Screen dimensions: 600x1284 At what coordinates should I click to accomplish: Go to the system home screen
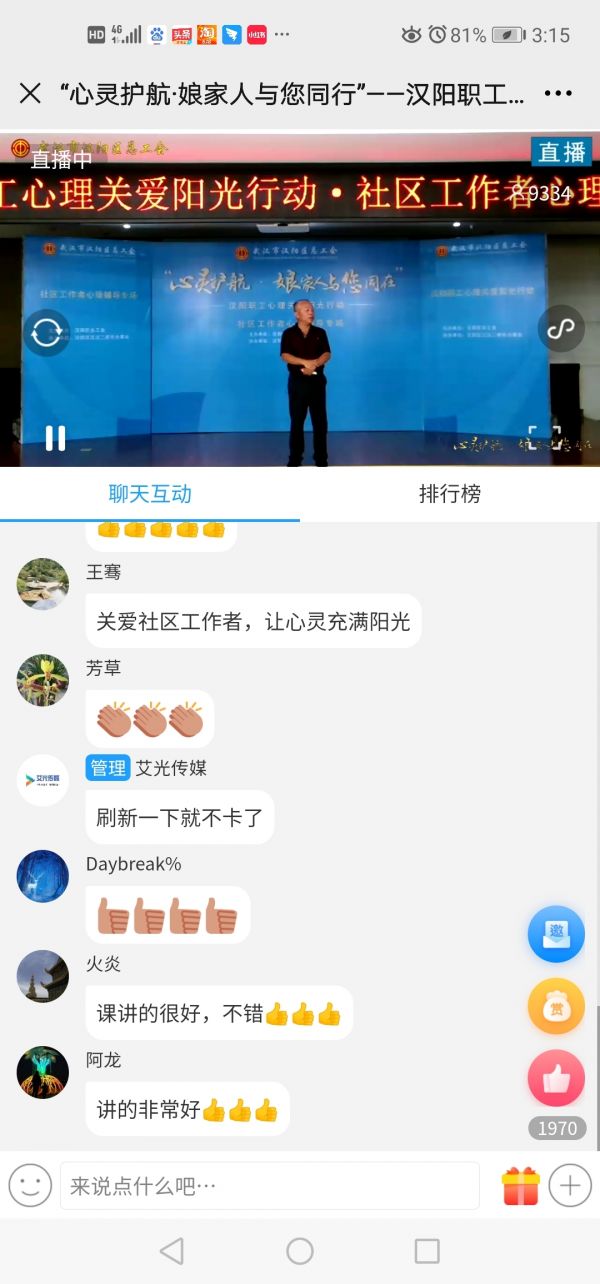[300, 1250]
